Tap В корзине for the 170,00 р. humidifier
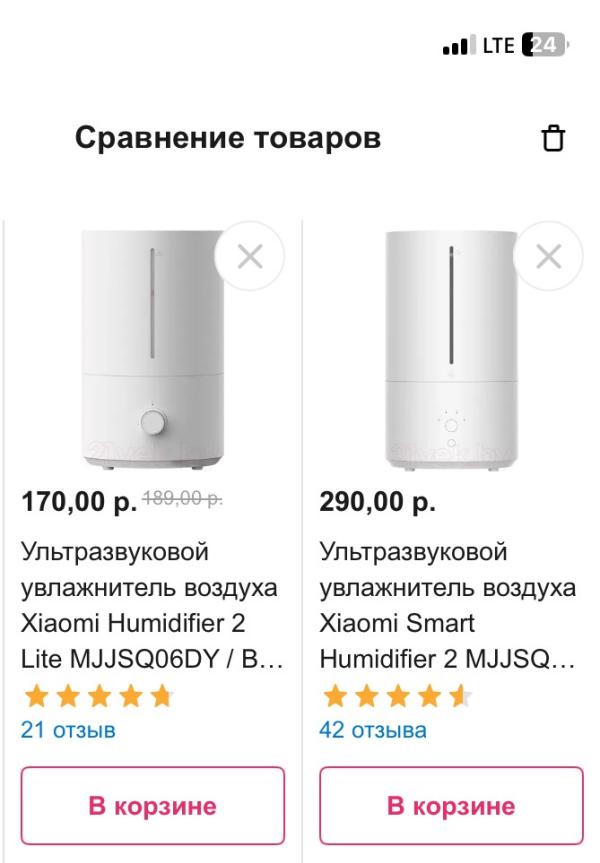The height and width of the screenshot is (863, 600). click(x=153, y=806)
